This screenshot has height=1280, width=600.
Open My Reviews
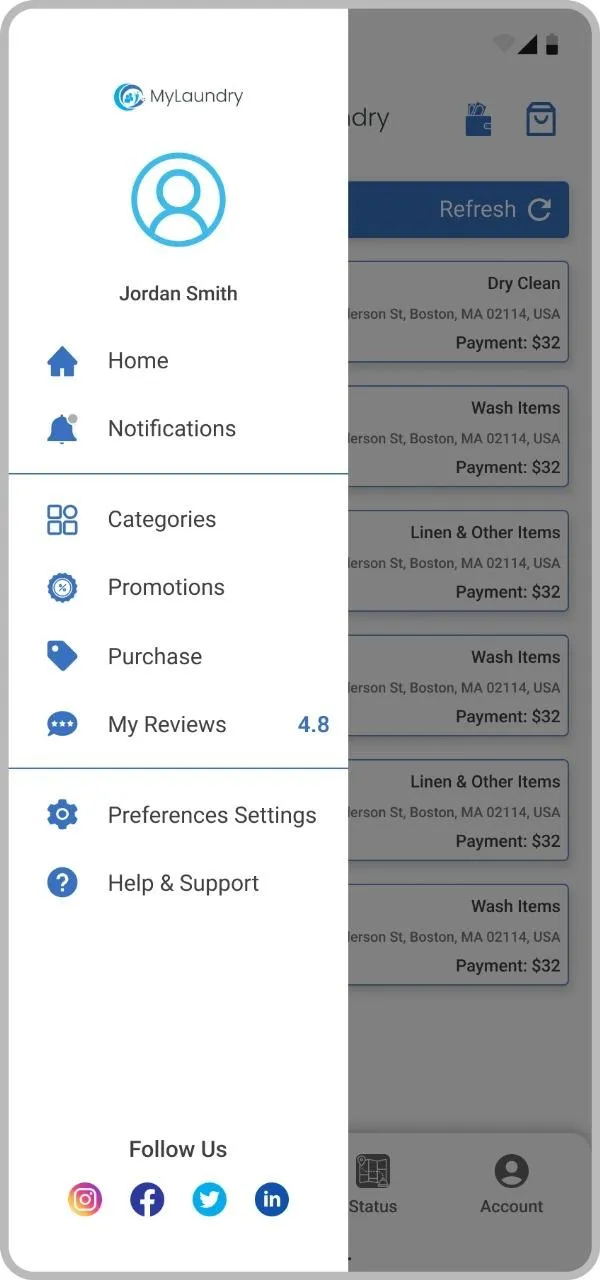[x=178, y=725]
